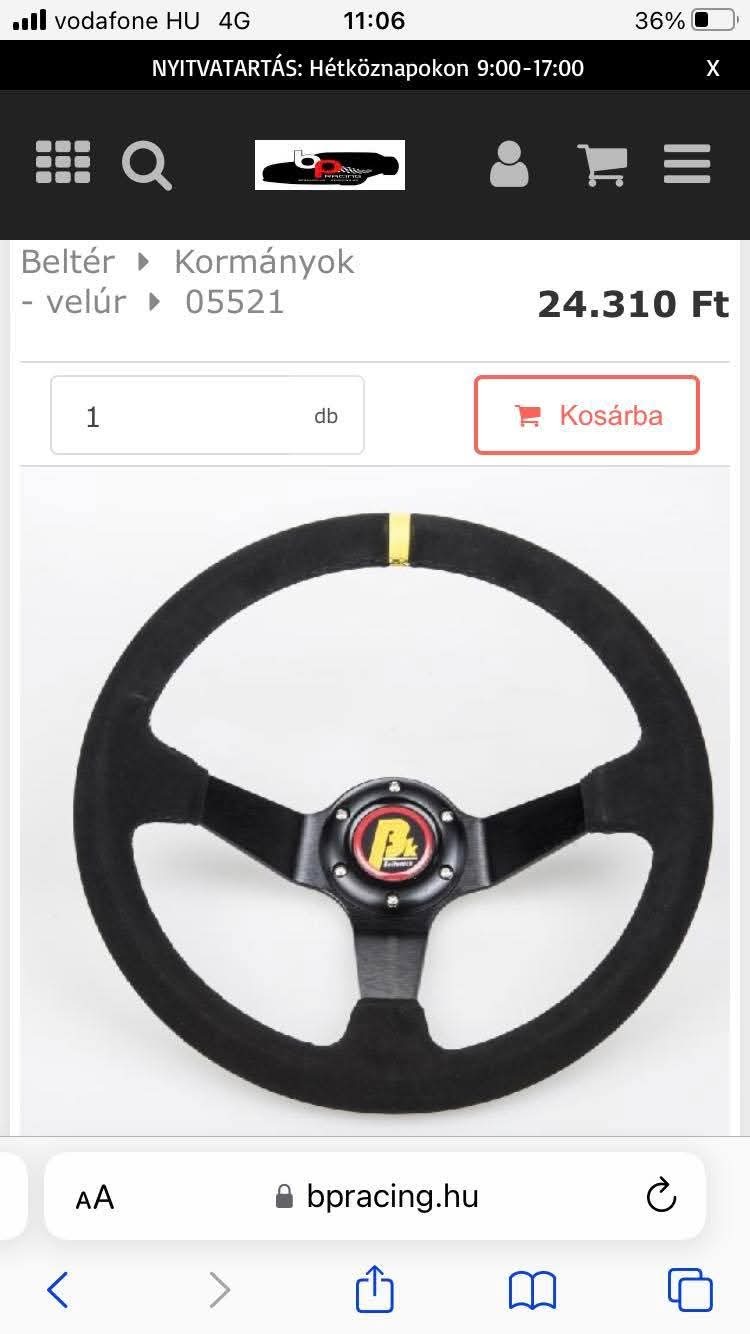Open the category grid menu

[x=63, y=162]
